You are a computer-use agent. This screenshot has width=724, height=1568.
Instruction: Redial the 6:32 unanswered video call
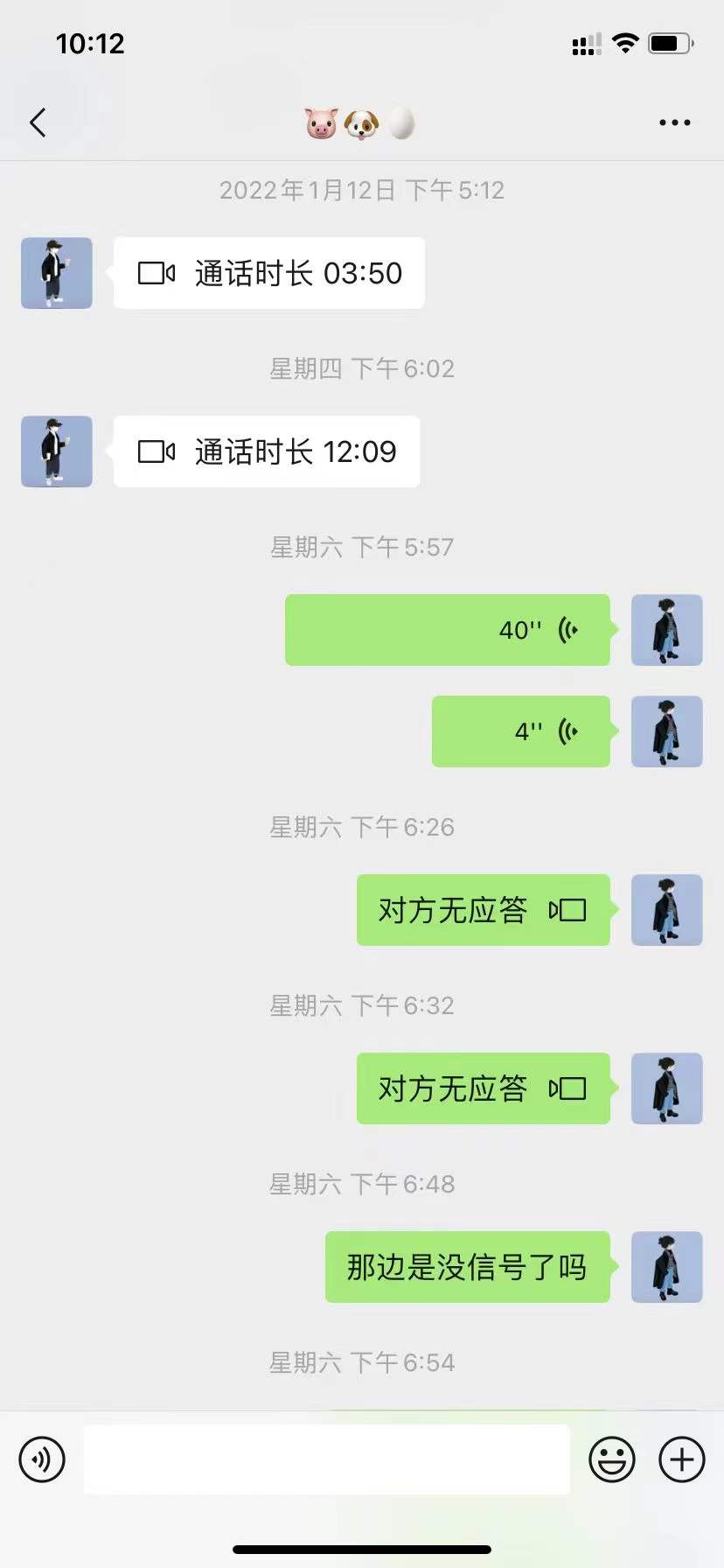[x=483, y=1089]
